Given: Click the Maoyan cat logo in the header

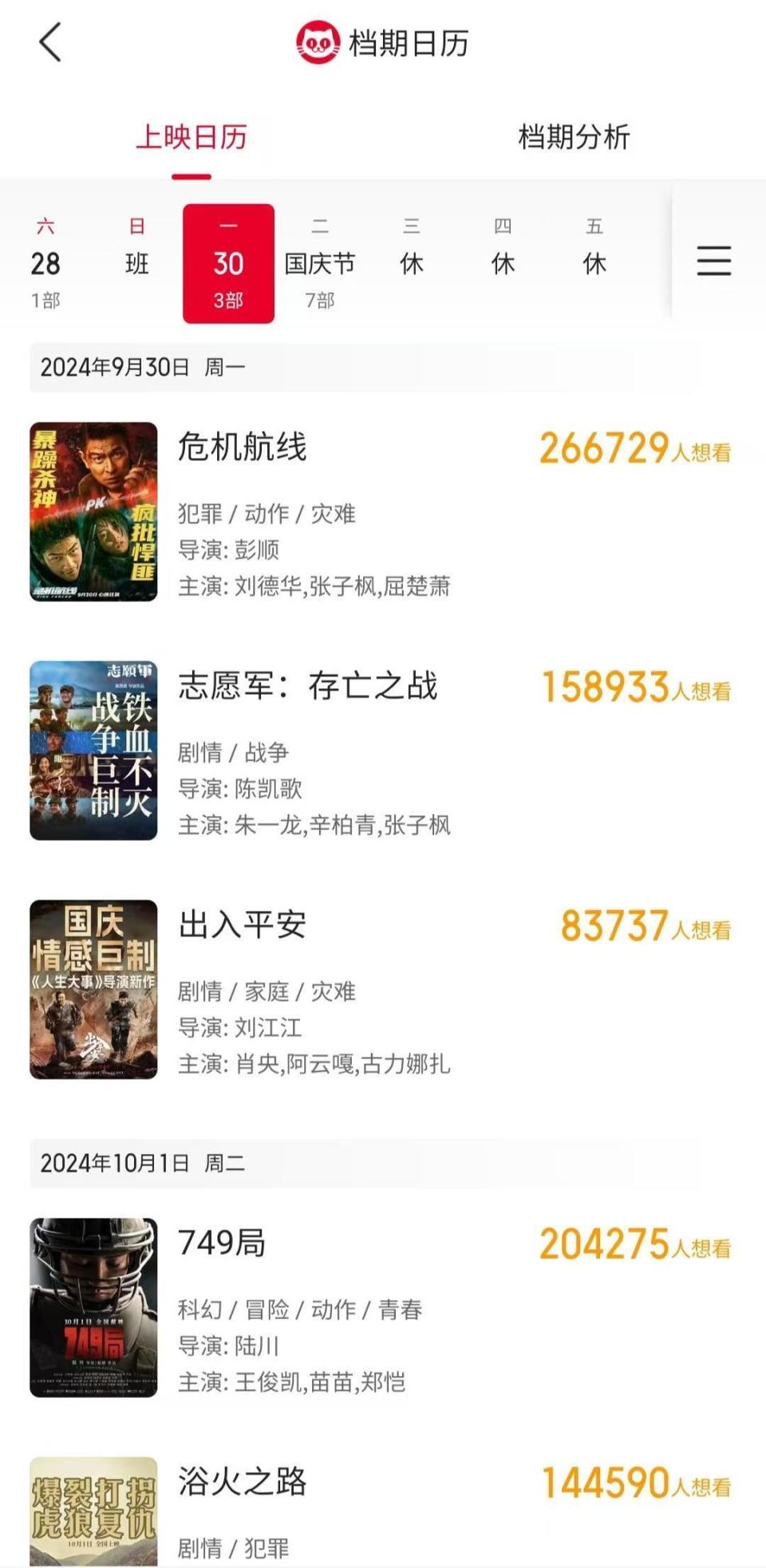Looking at the screenshot, I should pyautogui.click(x=316, y=44).
